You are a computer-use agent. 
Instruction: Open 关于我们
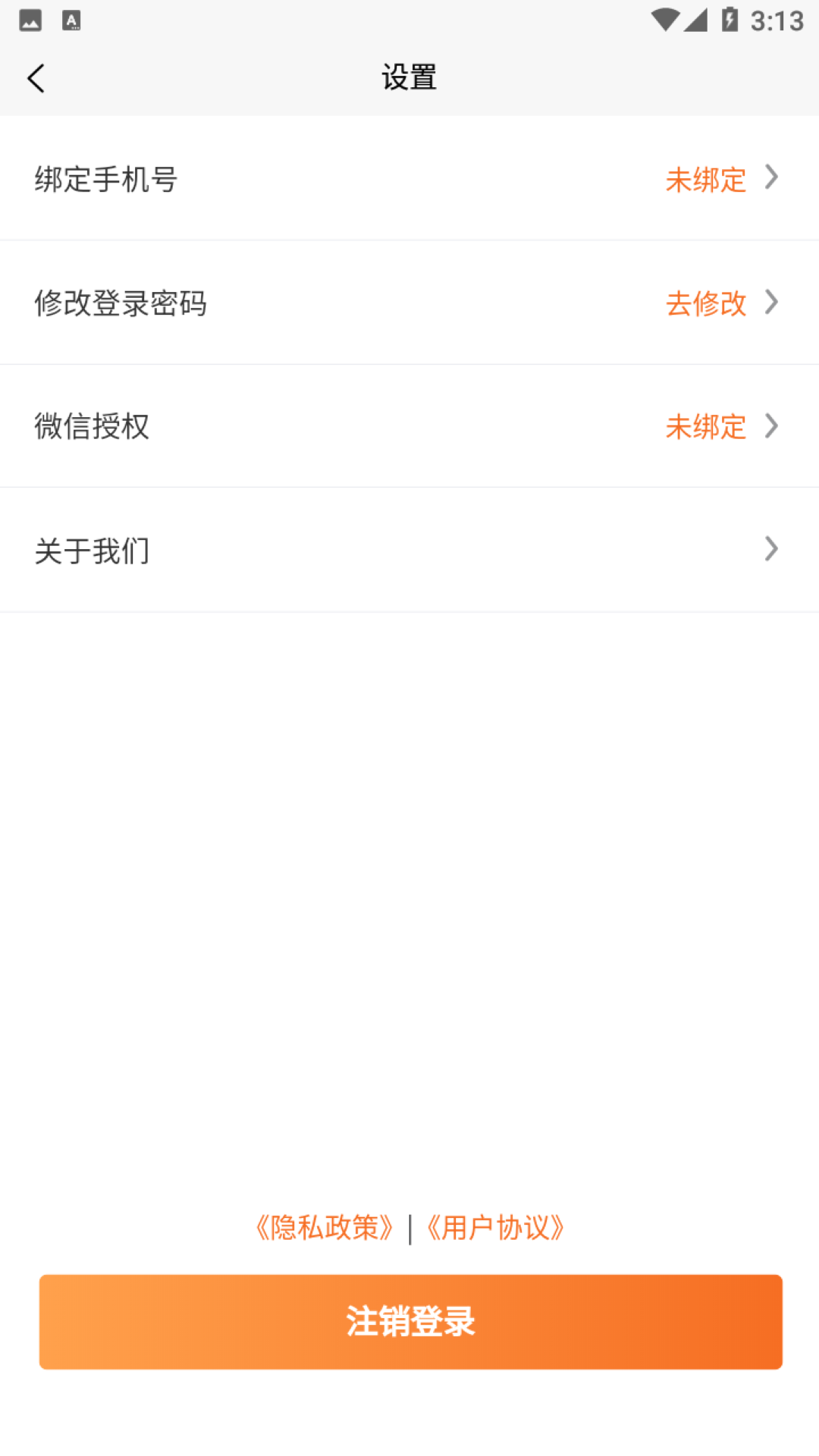[409, 550]
